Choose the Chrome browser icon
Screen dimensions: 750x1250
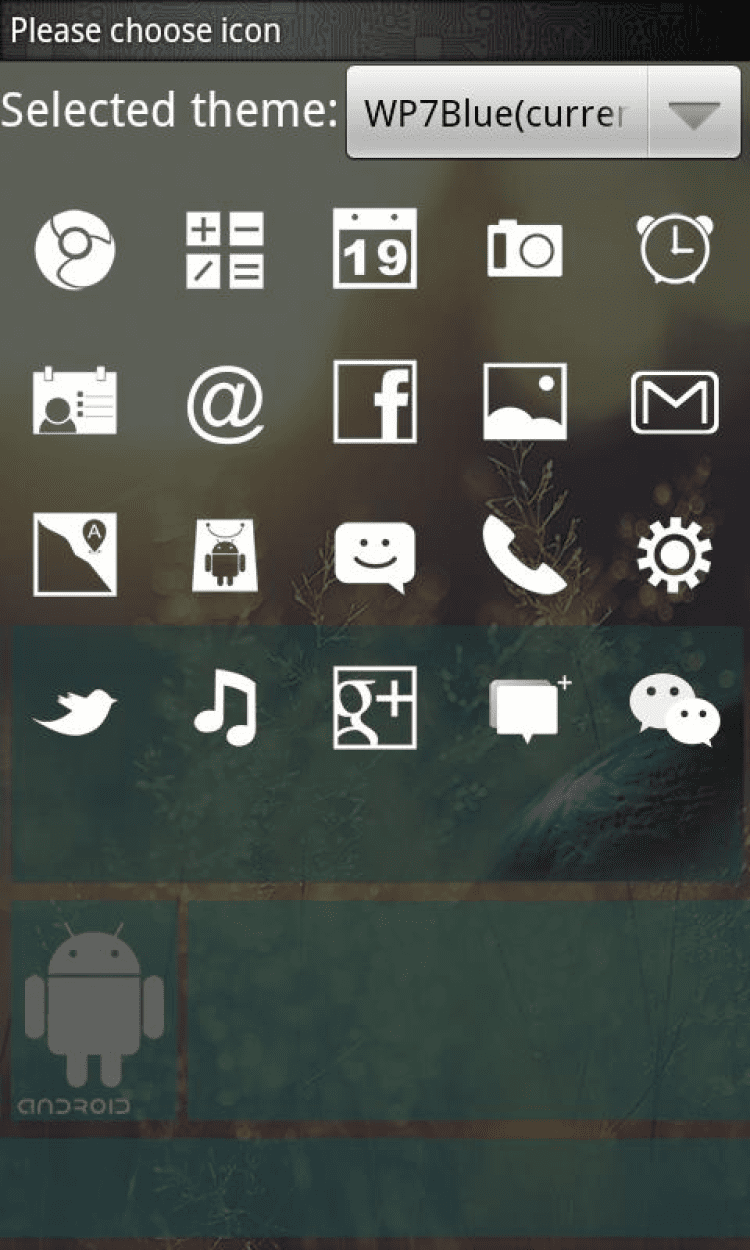pyautogui.click(x=75, y=249)
